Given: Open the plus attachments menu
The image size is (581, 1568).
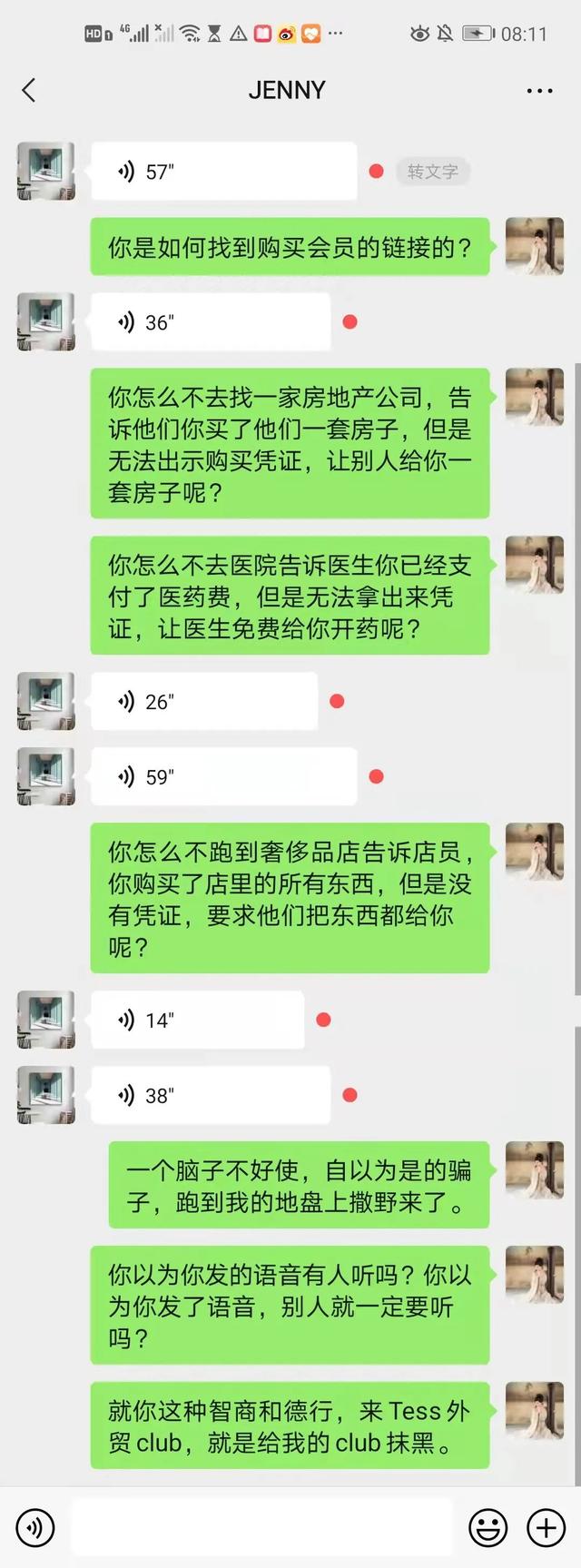Looking at the screenshot, I should pos(546,1527).
